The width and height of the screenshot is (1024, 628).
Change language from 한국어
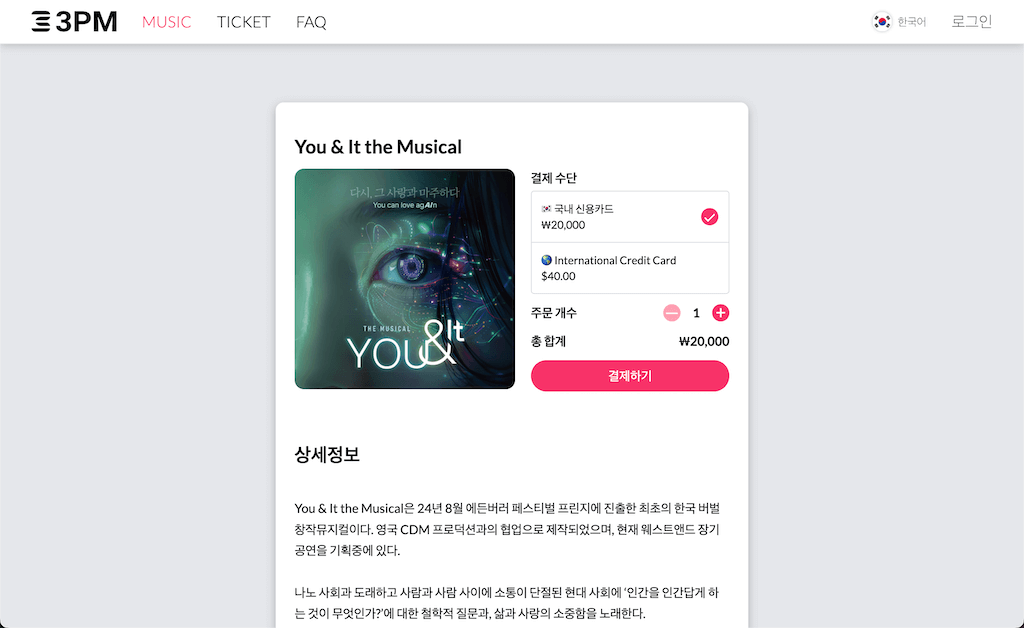click(899, 22)
